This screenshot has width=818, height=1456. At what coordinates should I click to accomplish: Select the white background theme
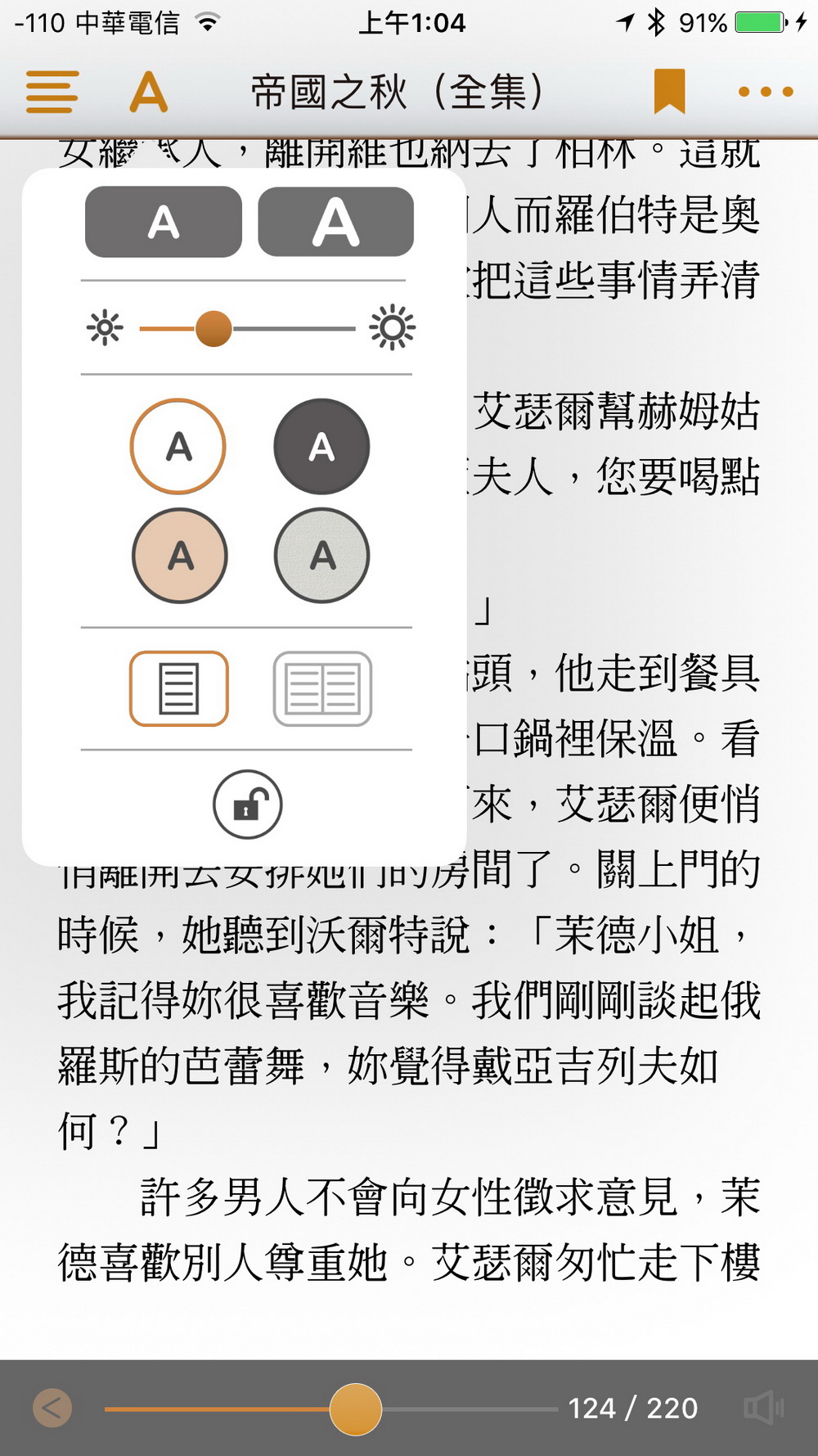(x=178, y=447)
